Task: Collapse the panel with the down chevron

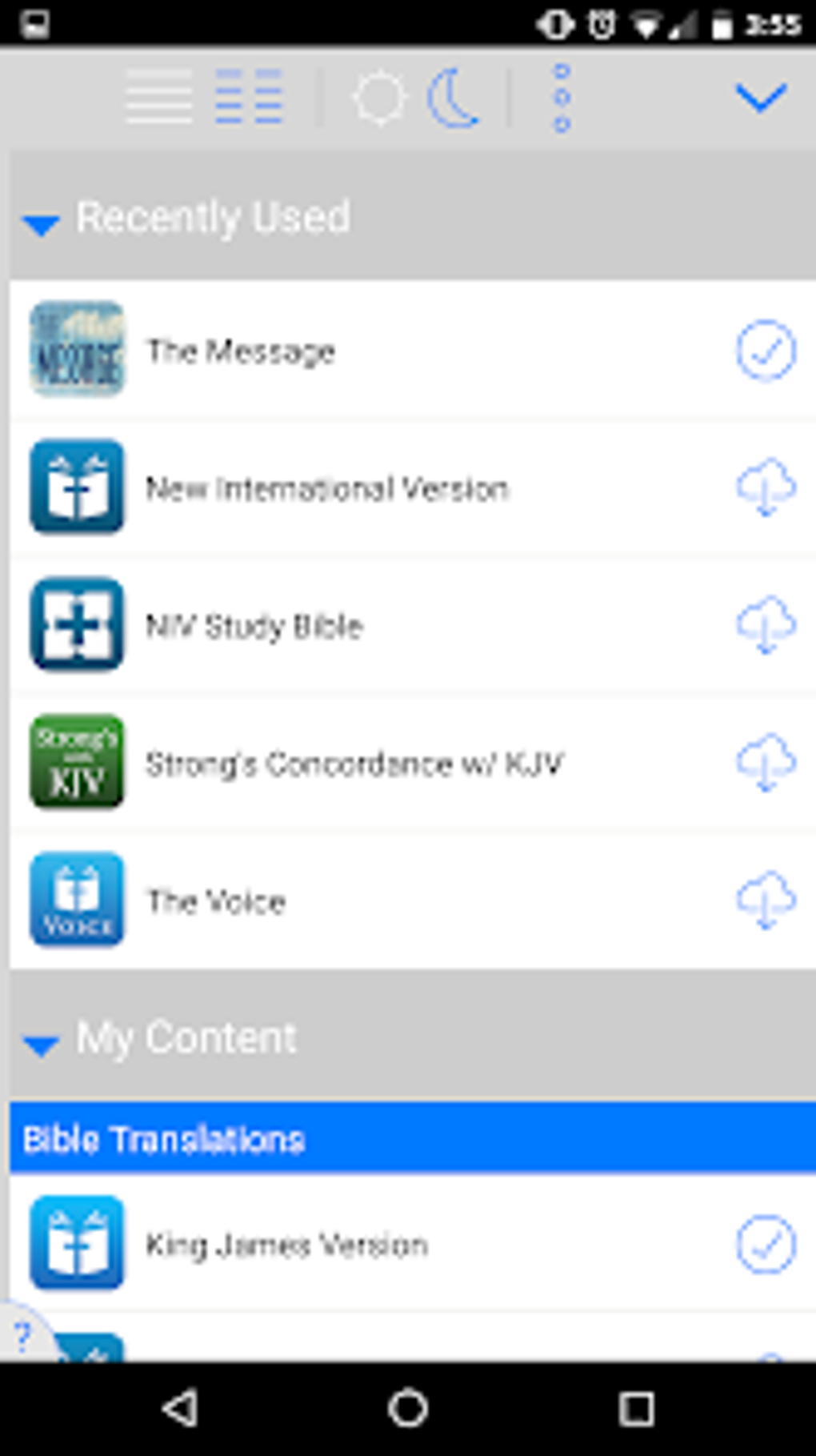Action: 760,98
